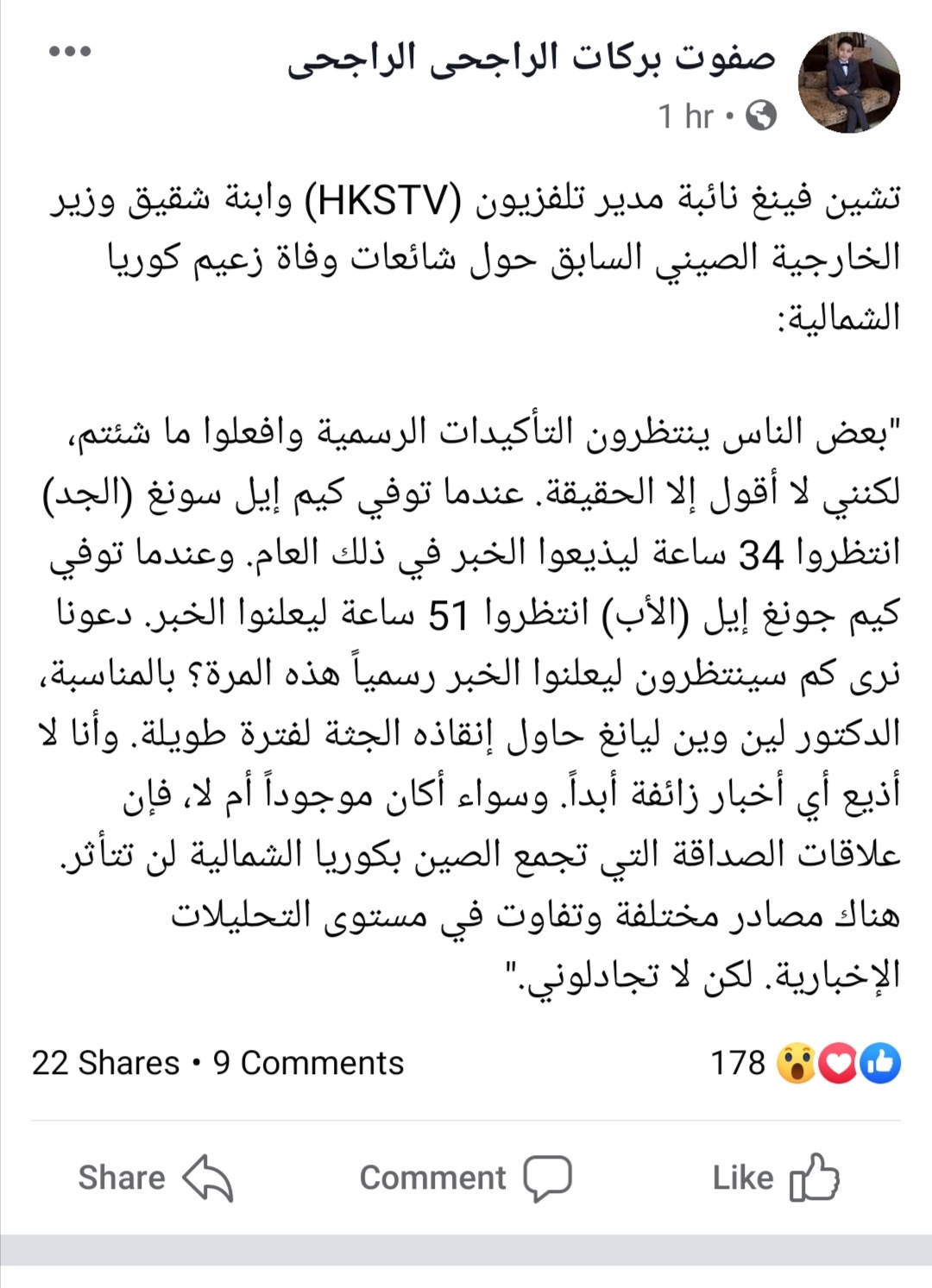The image size is (932, 1288).
Task: View the 178 reactions list
Action: pyautogui.click(x=804, y=1063)
